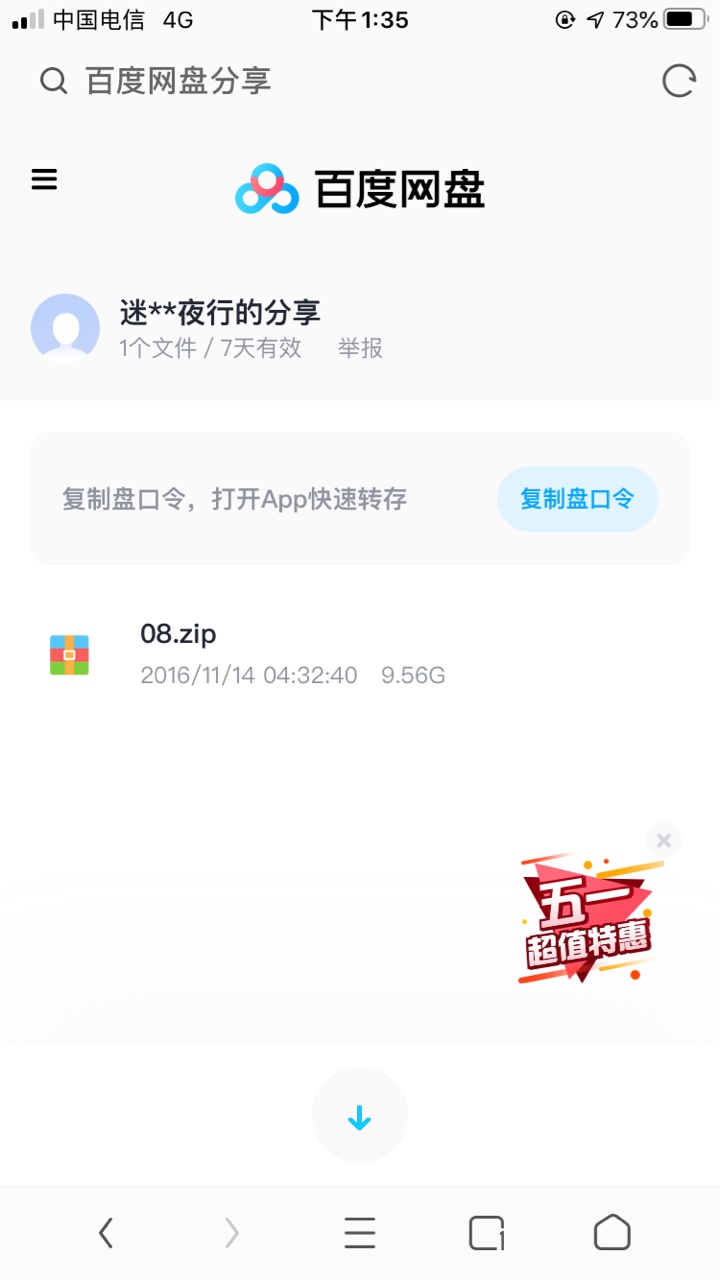The image size is (720, 1280).
Task: Open the browser tabs switcher
Action: (486, 1233)
